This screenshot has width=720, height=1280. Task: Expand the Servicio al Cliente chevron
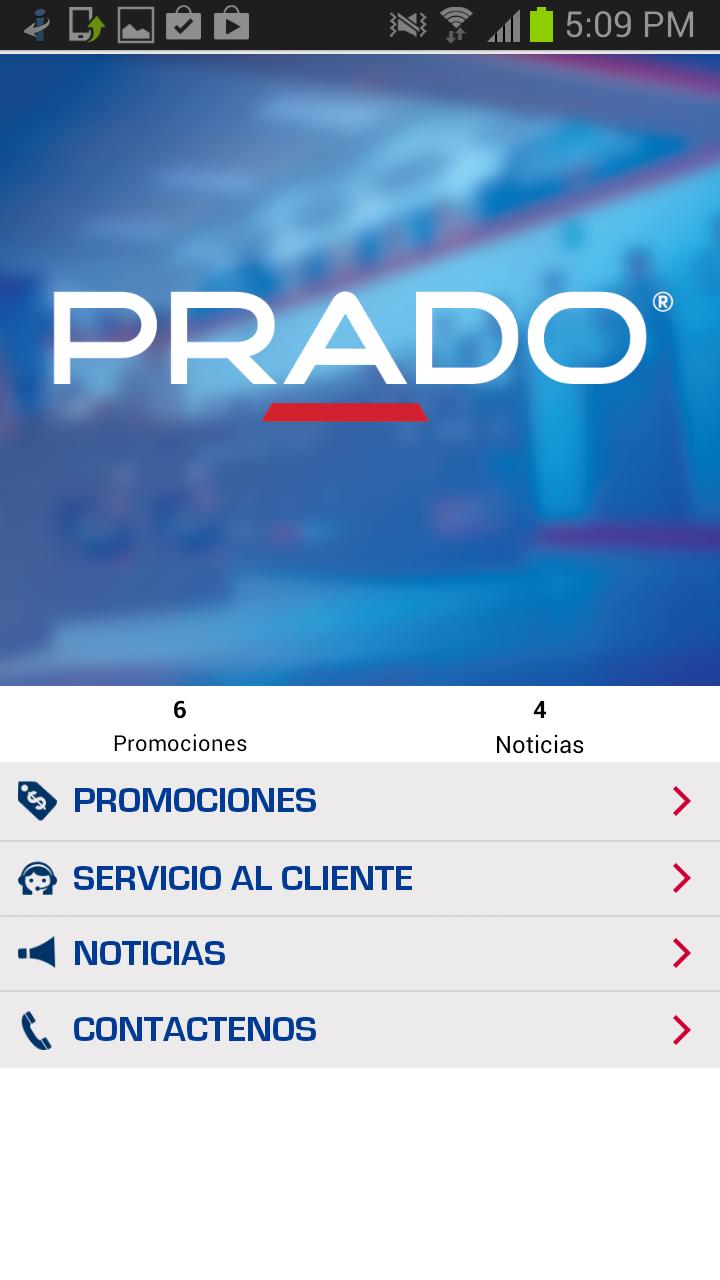point(683,878)
